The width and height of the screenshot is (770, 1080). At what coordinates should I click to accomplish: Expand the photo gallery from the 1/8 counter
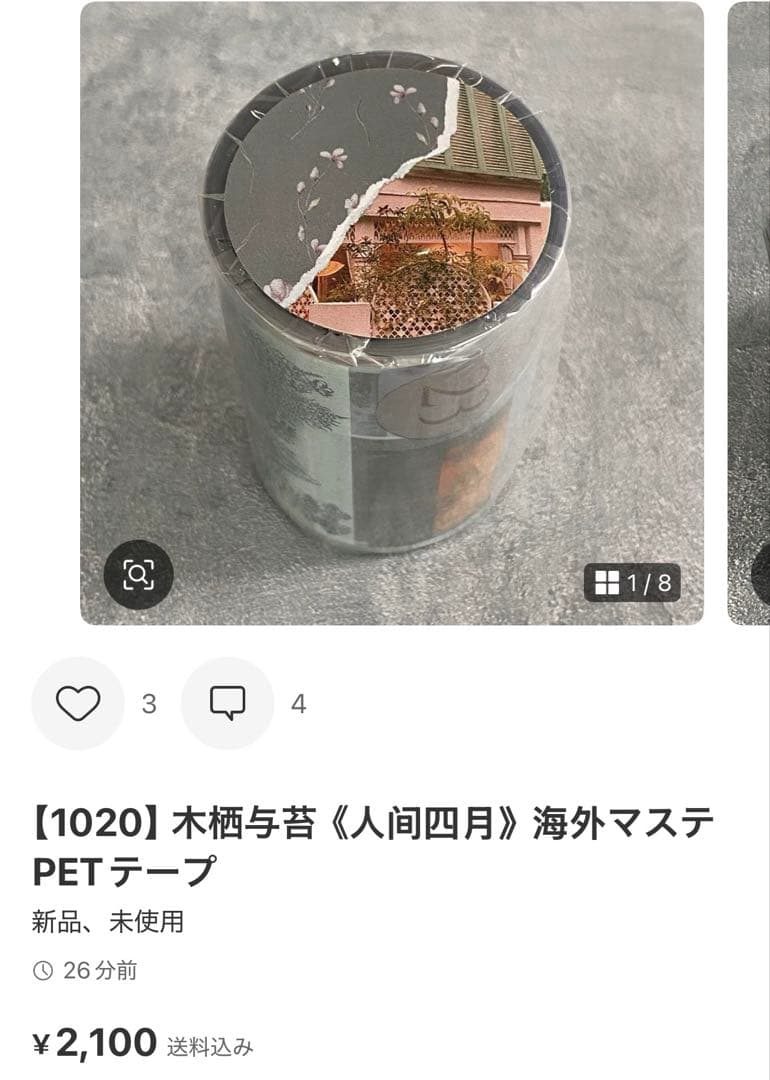tap(633, 579)
